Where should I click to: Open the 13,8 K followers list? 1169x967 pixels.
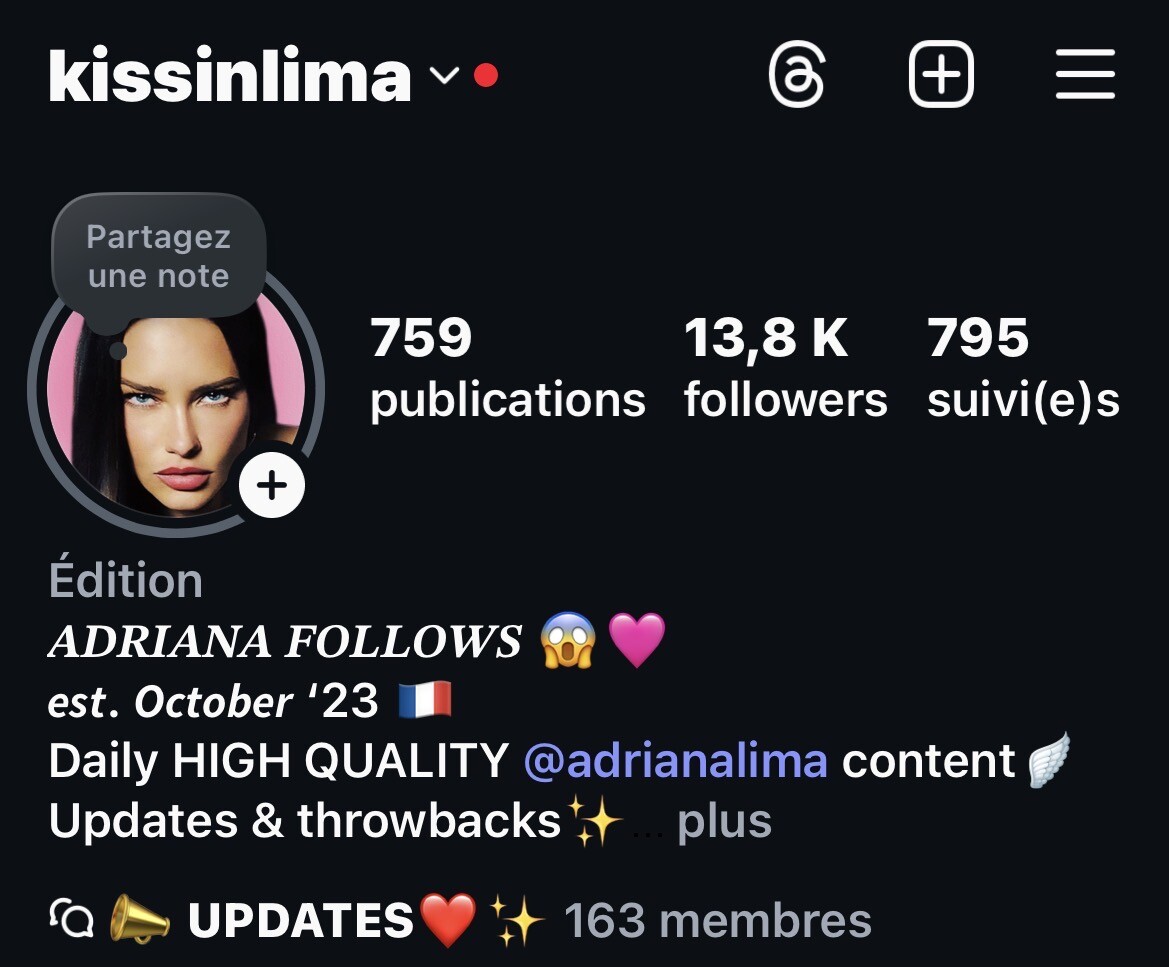pyautogui.click(x=785, y=369)
